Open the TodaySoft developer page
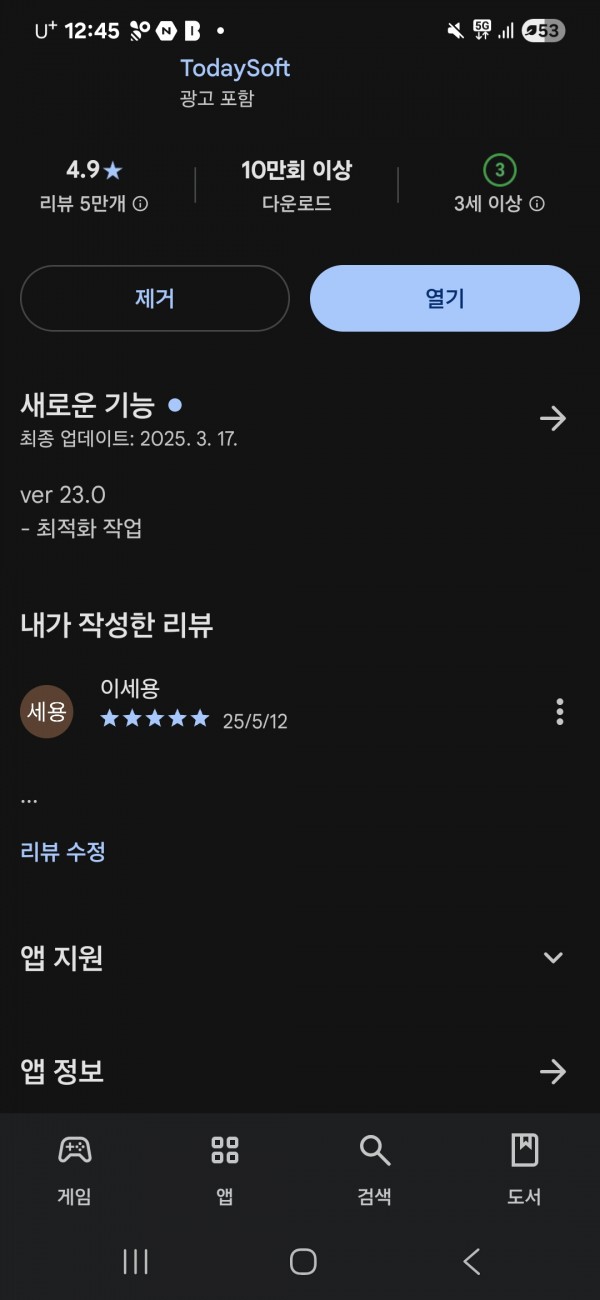This screenshot has width=600, height=1300. [x=235, y=69]
